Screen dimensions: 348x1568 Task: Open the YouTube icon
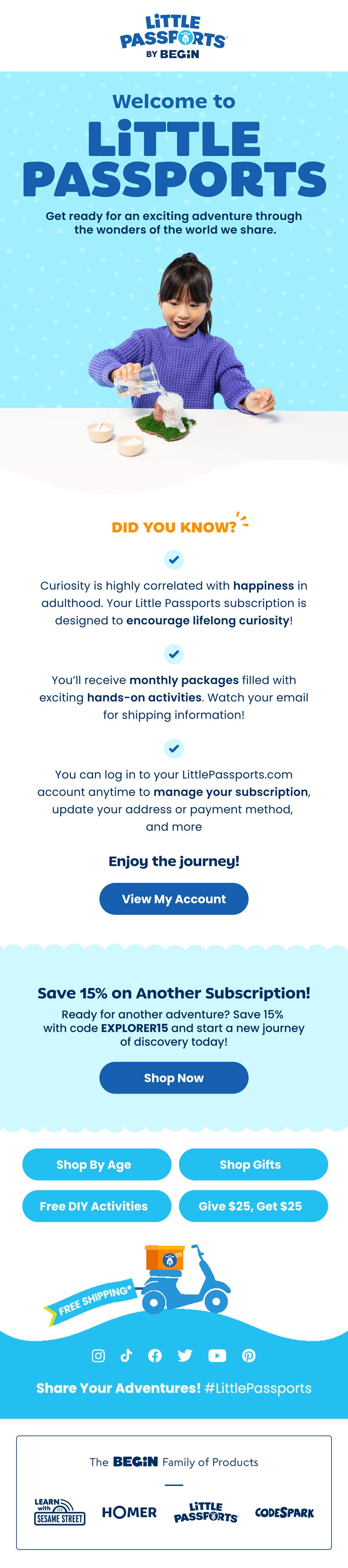pyautogui.click(x=217, y=1355)
